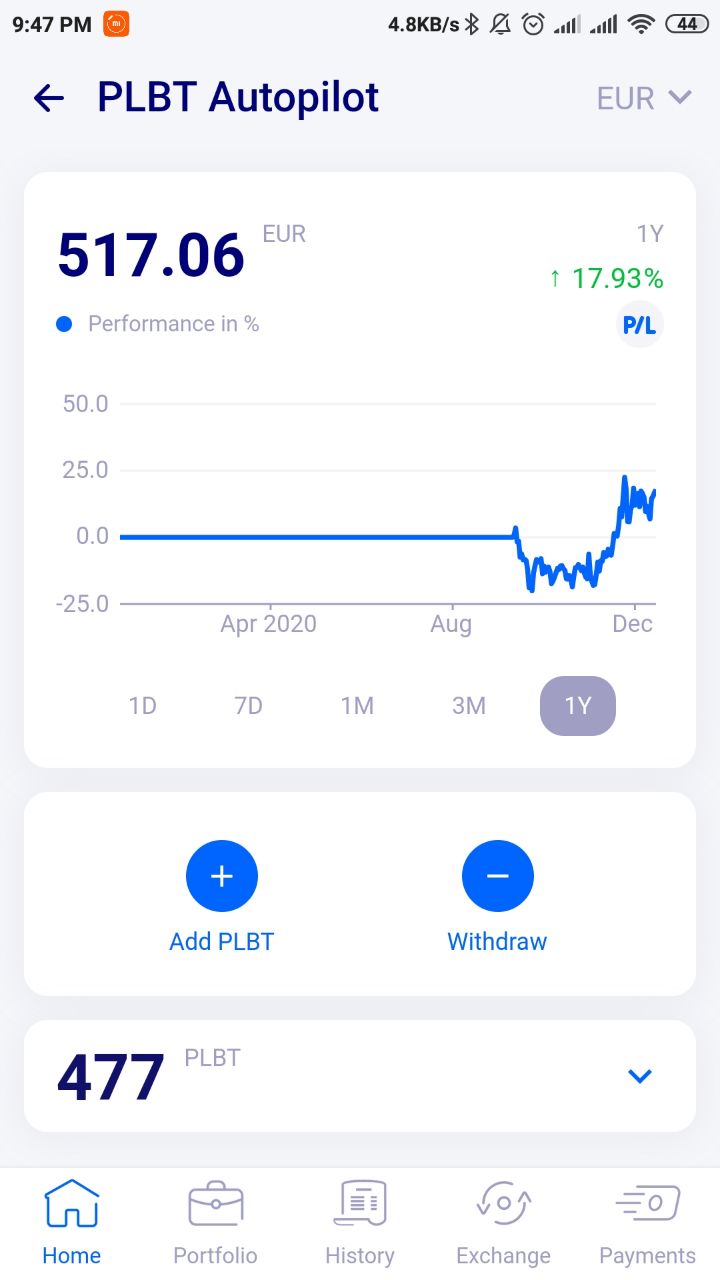Go back using the back arrow
The width and height of the screenshot is (720, 1280).
click(x=48, y=98)
